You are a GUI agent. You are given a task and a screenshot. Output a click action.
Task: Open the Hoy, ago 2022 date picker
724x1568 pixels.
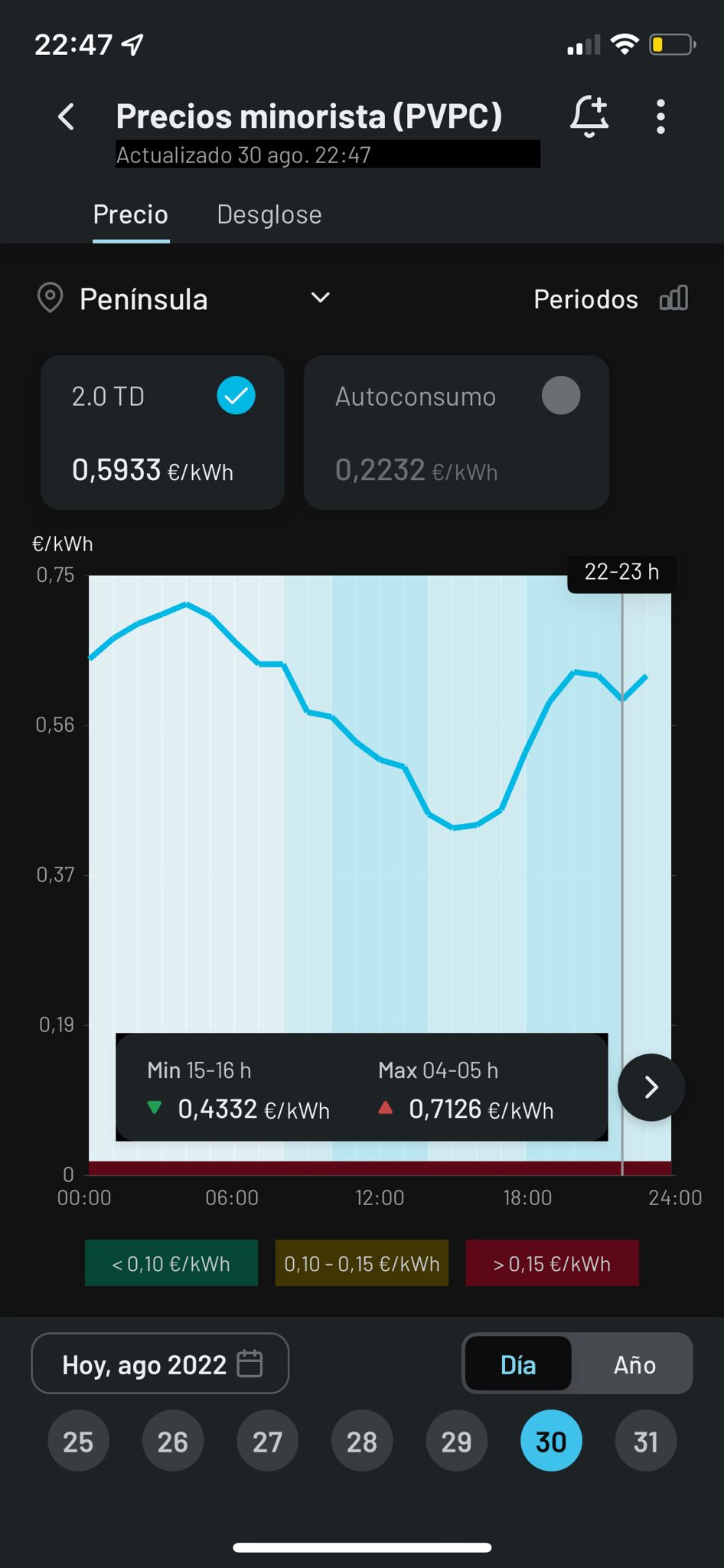(x=160, y=1364)
